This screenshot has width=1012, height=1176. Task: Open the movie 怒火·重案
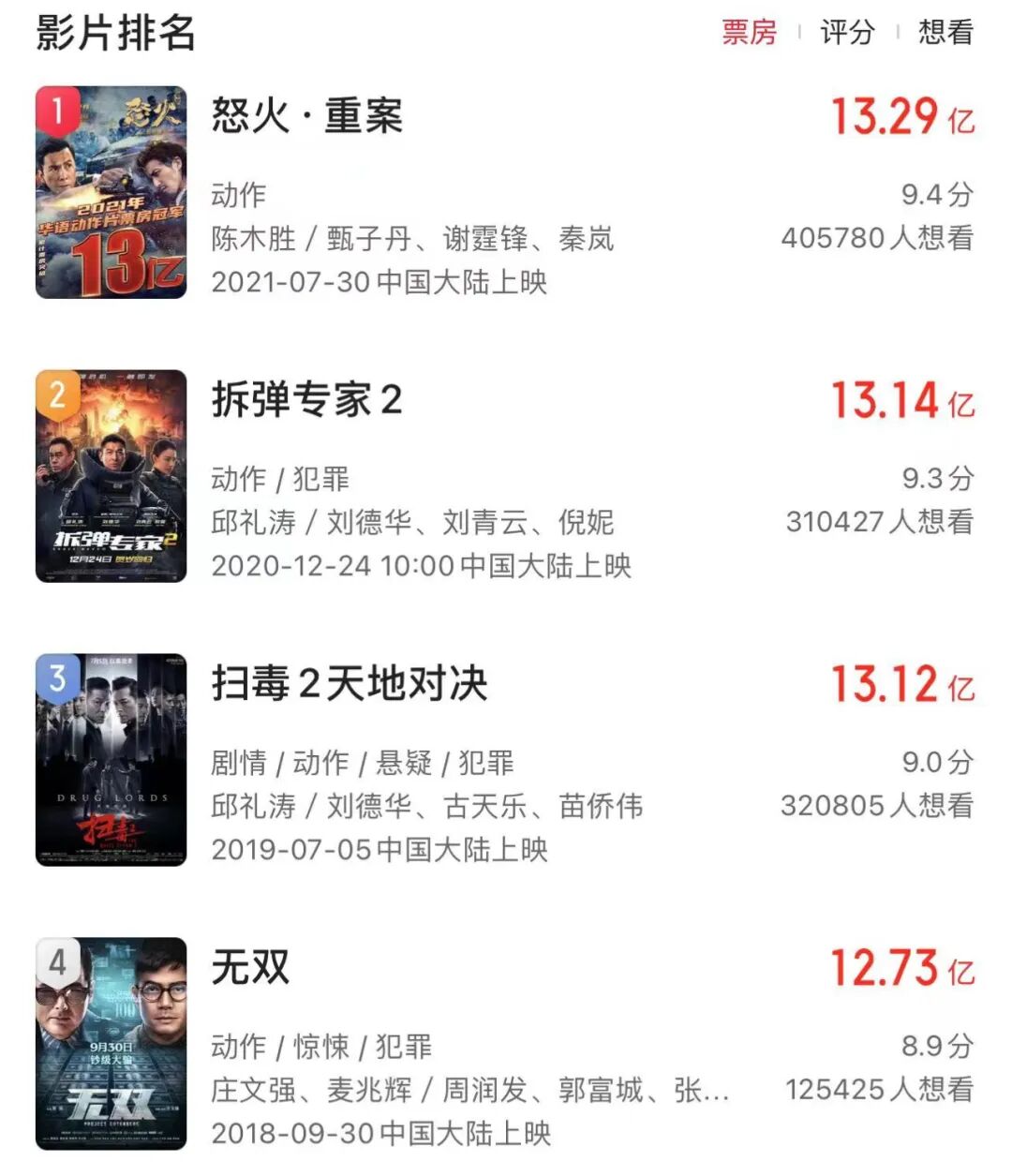307,117
